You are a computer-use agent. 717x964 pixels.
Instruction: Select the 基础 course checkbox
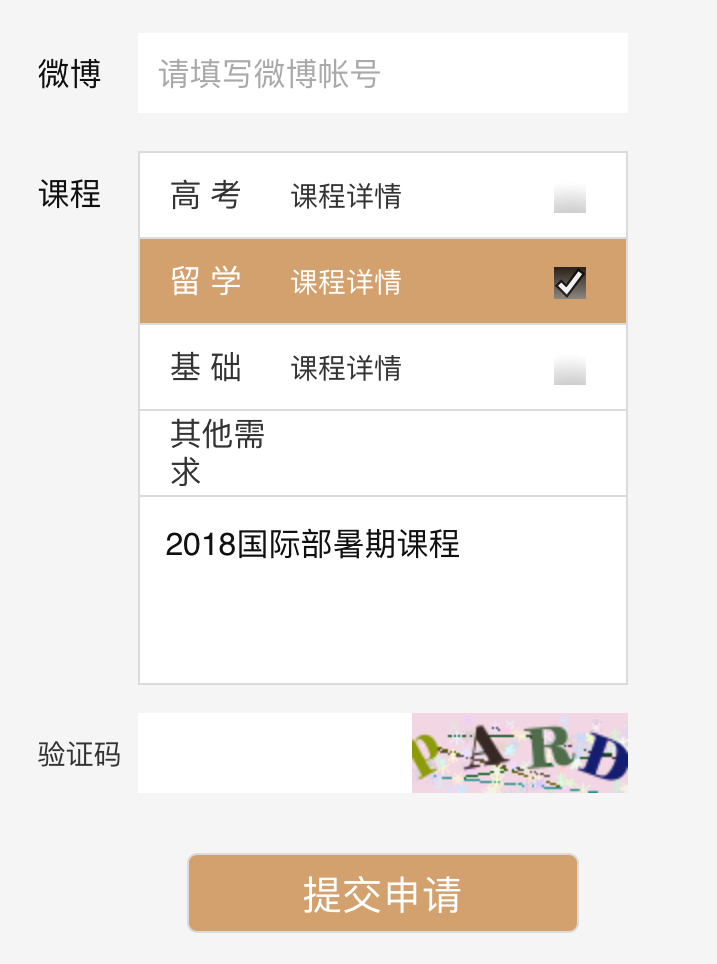click(569, 370)
